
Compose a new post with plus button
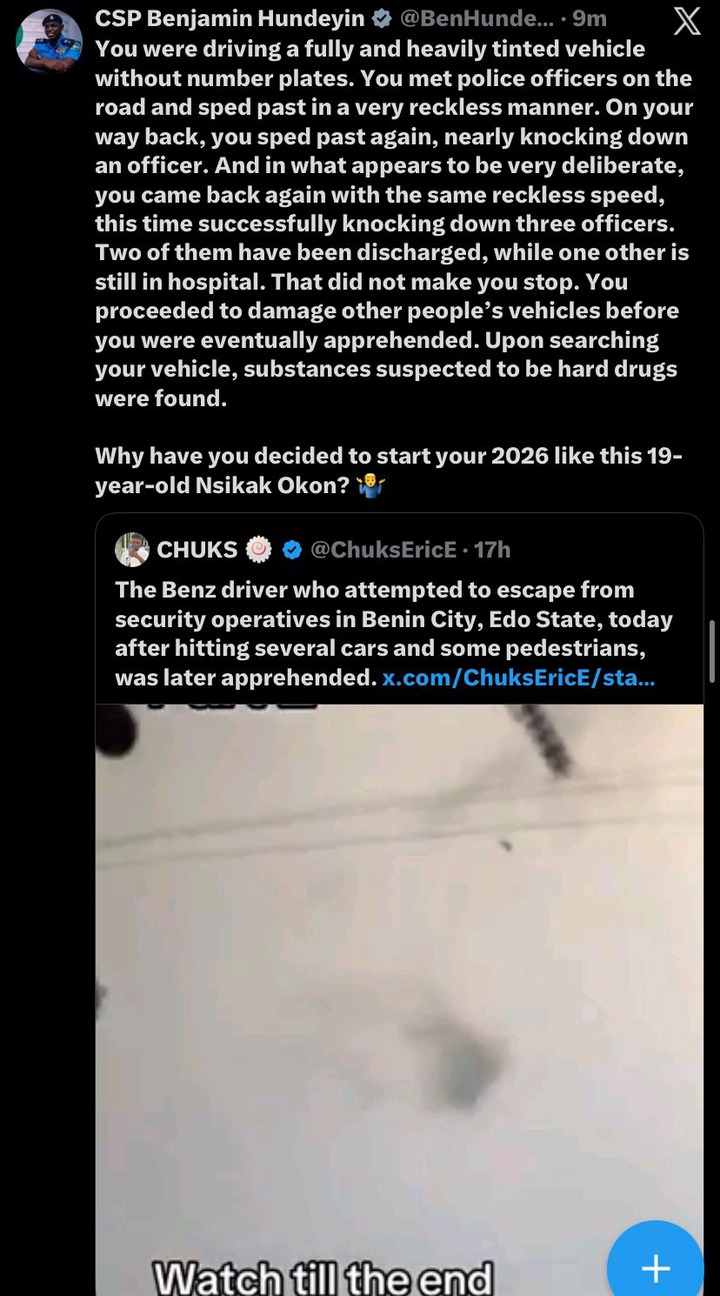point(655,1268)
